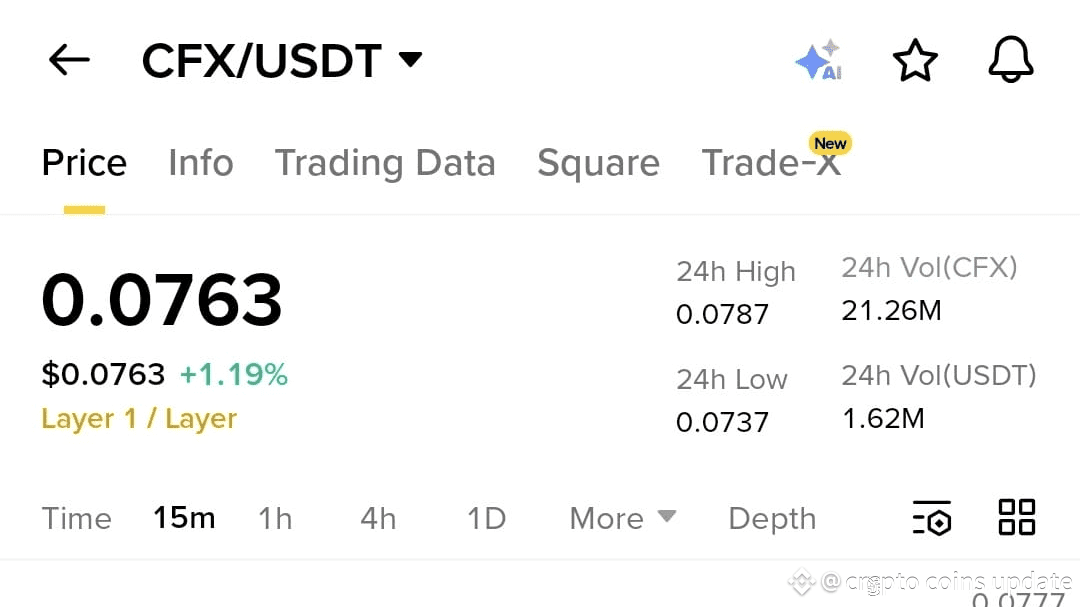
Task: Open chart indicator settings icon
Action: pyautogui.click(x=932, y=518)
